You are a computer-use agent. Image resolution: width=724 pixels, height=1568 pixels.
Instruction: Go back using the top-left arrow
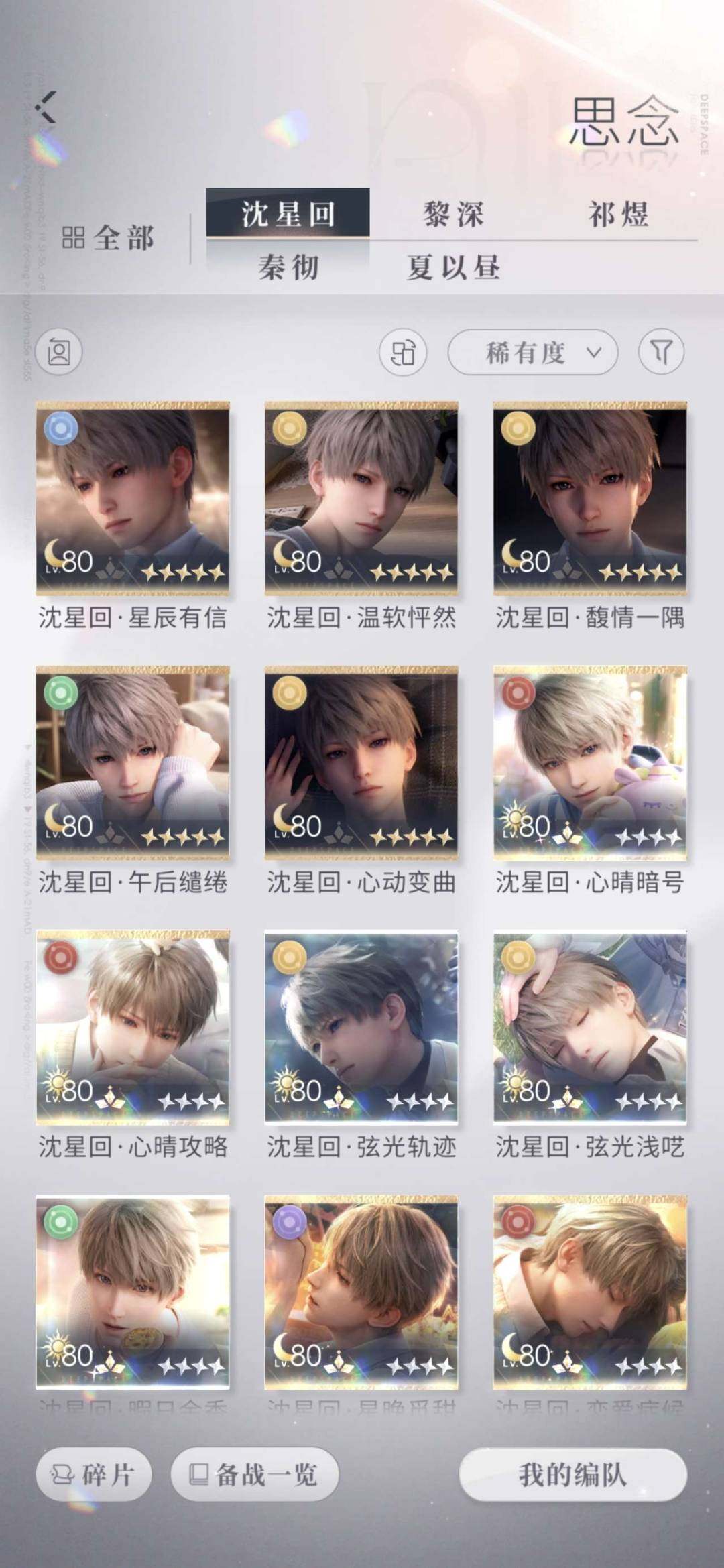(x=46, y=107)
